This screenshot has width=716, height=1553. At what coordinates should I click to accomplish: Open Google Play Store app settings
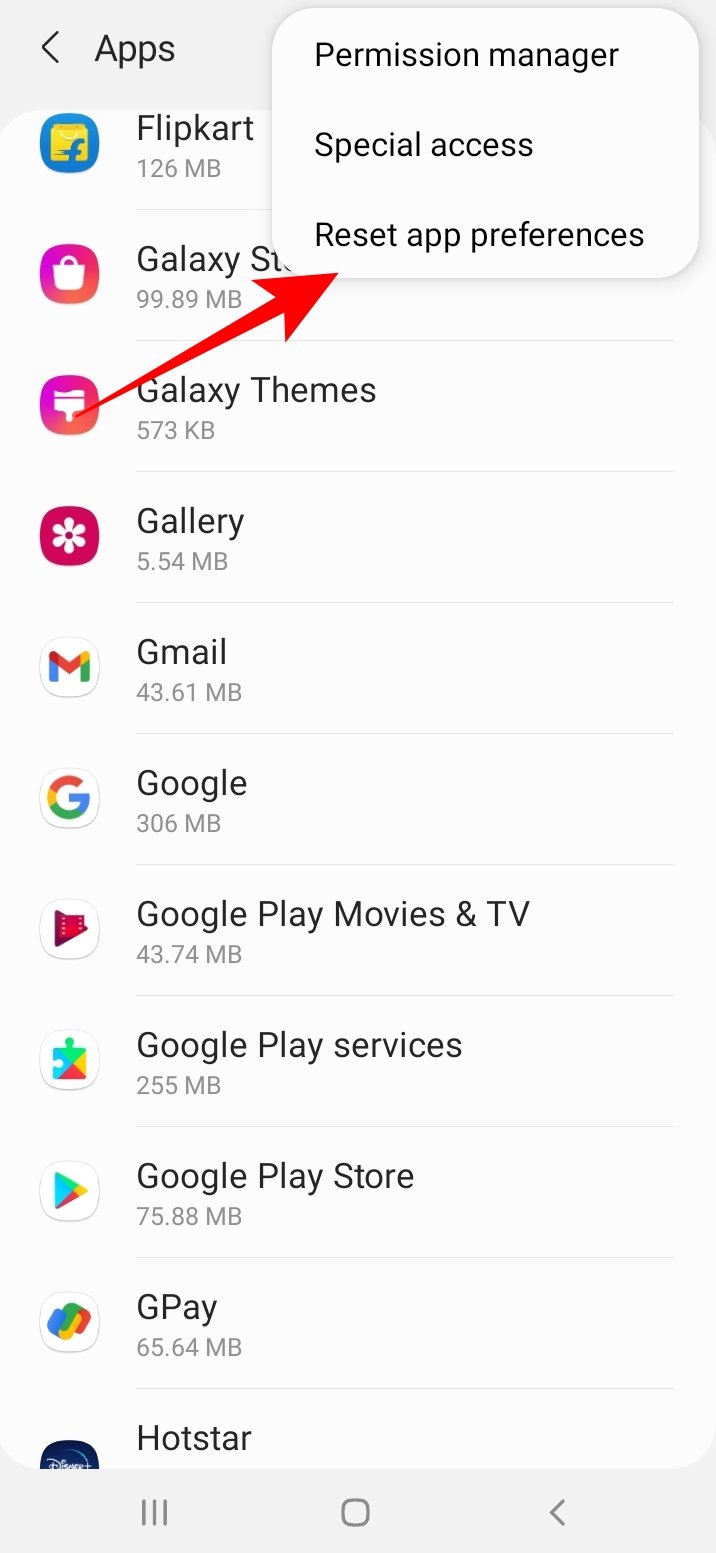coord(275,1192)
